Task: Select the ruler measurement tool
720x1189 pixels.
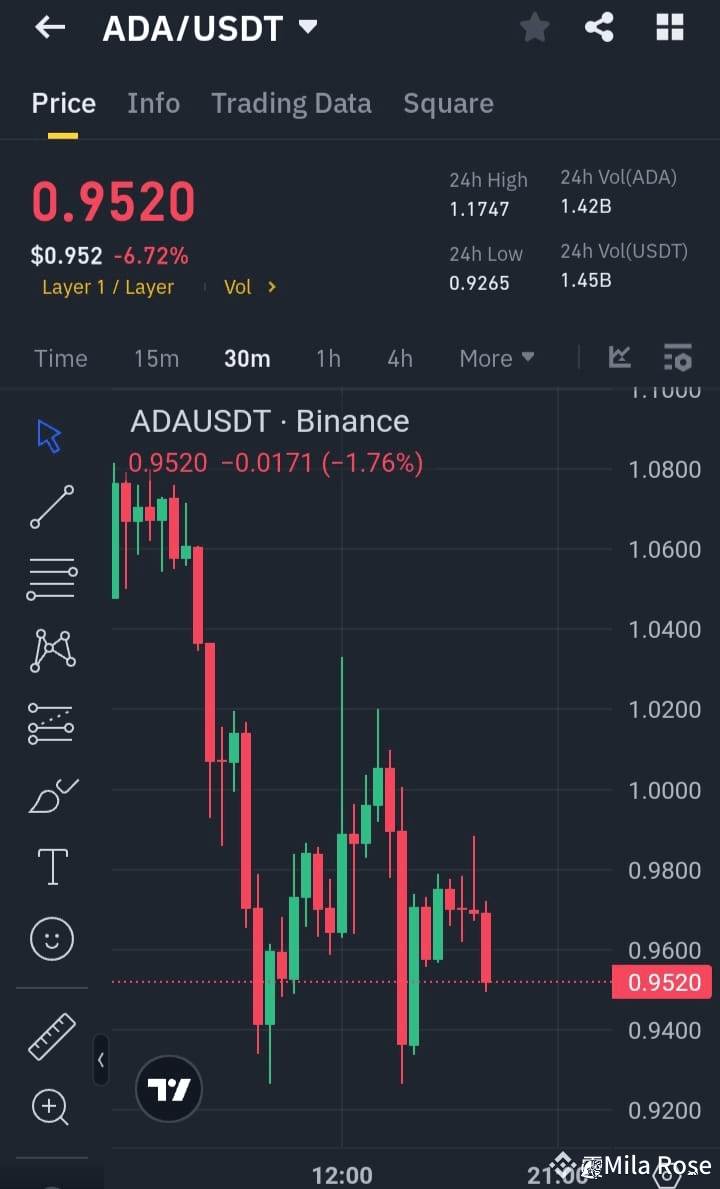Action: (50, 1036)
